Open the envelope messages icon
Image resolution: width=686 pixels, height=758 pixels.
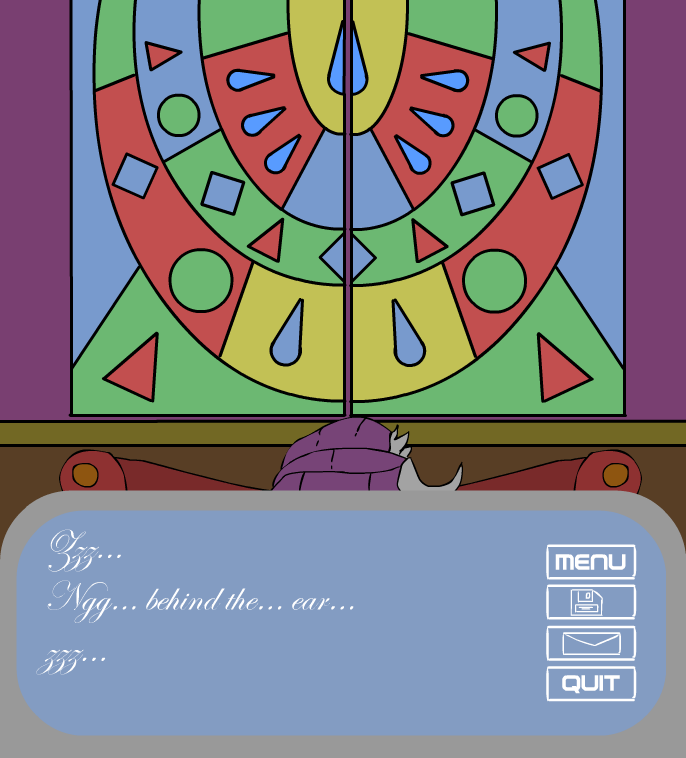point(590,643)
